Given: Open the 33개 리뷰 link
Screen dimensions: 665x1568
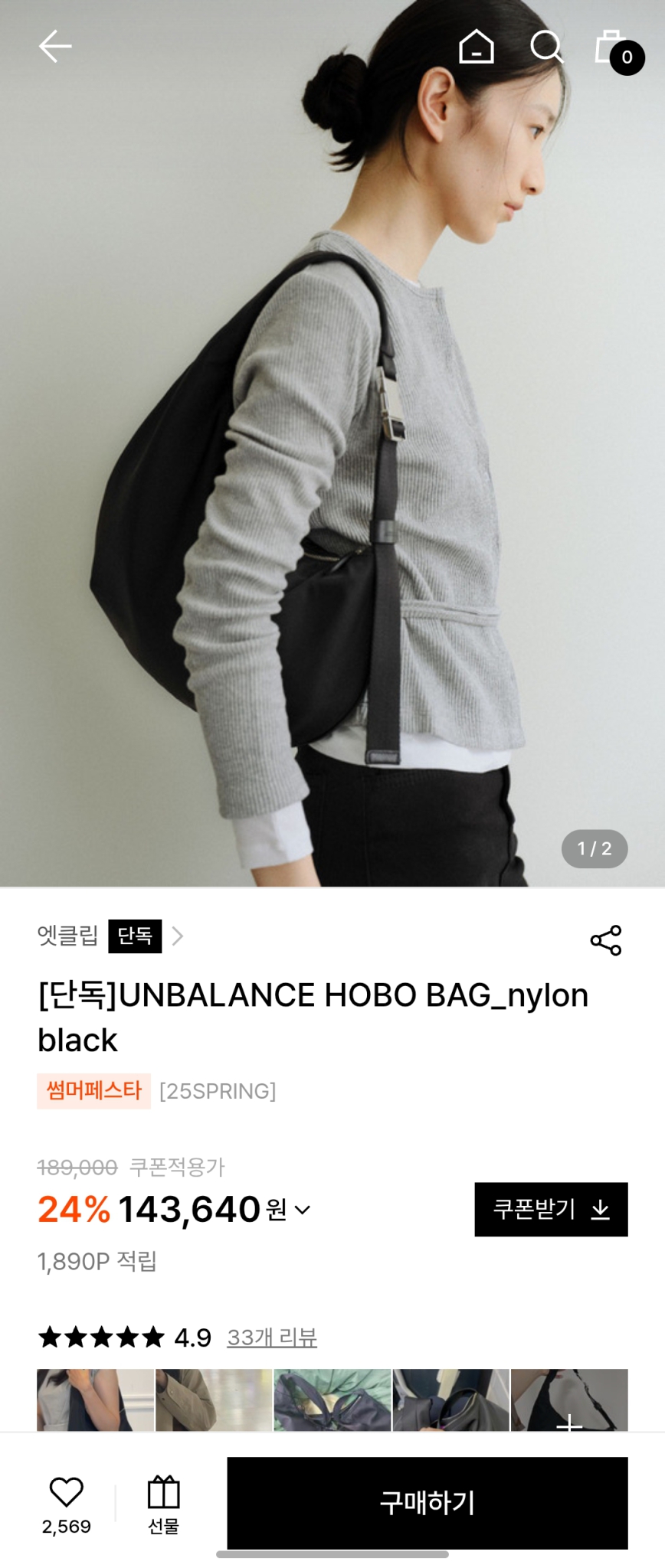Looking at the screenshot, I should click(272, 1337).
